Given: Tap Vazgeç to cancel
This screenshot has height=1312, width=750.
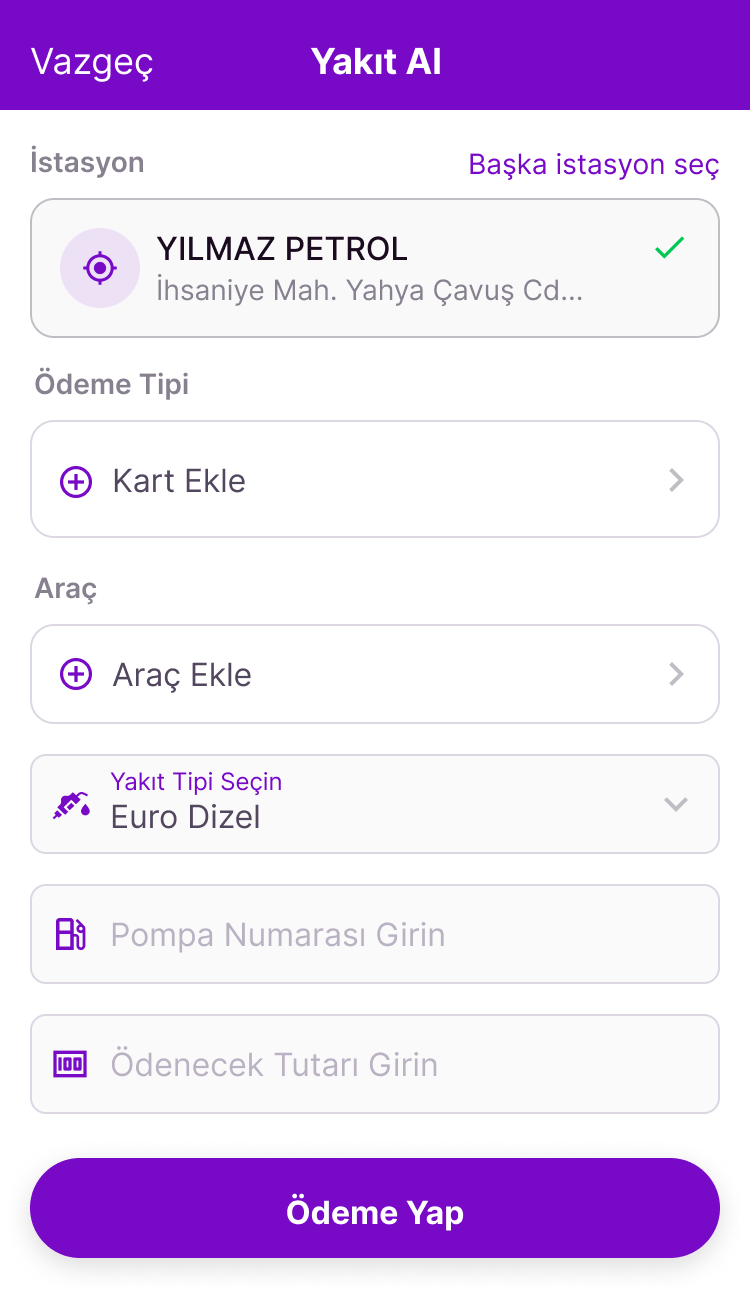Looking at the screenshot, I should point(92,62).
